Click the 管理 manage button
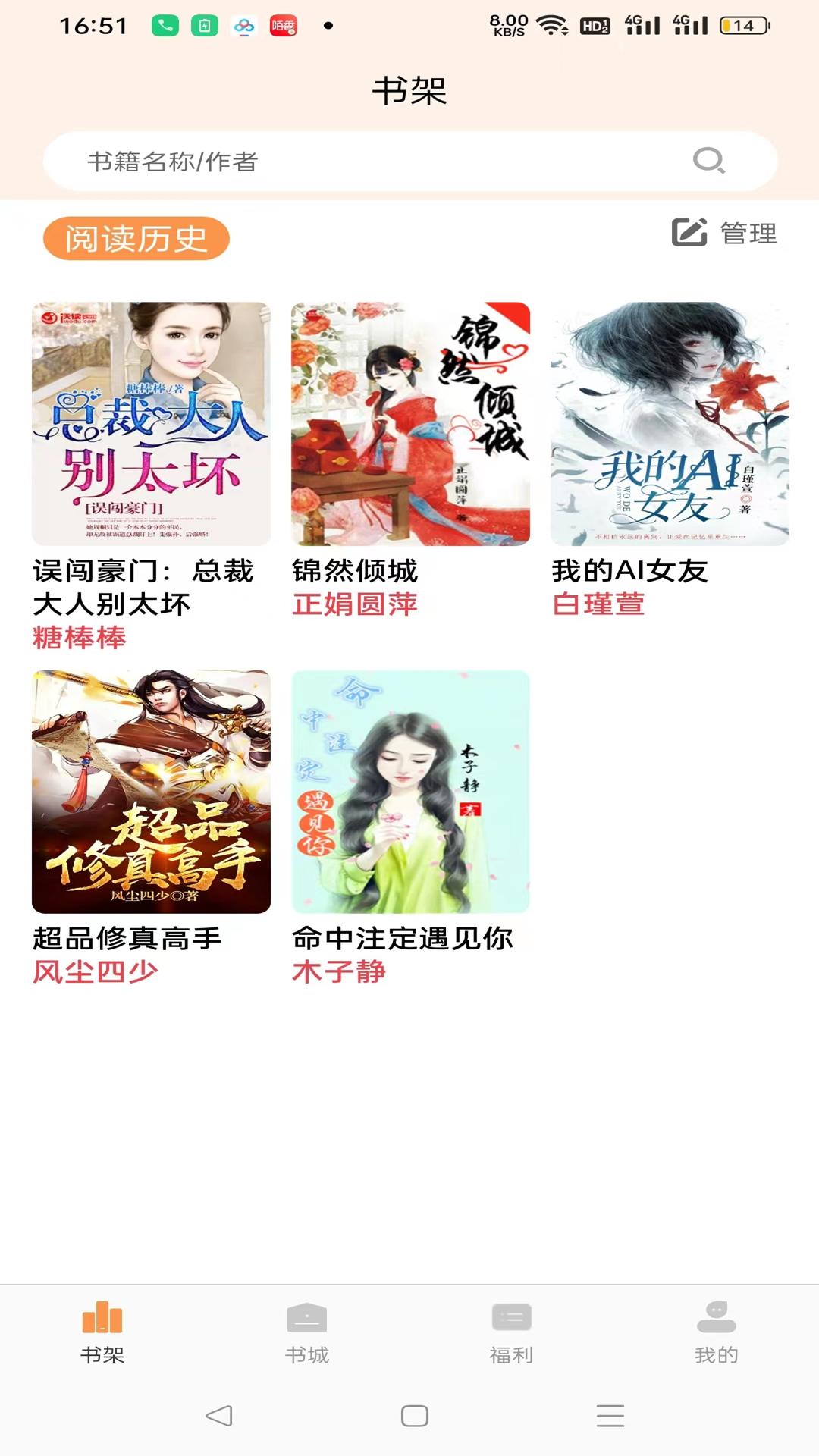This screenshot has width=819, height=1456. pyautogui.click(x=748, y=234)
